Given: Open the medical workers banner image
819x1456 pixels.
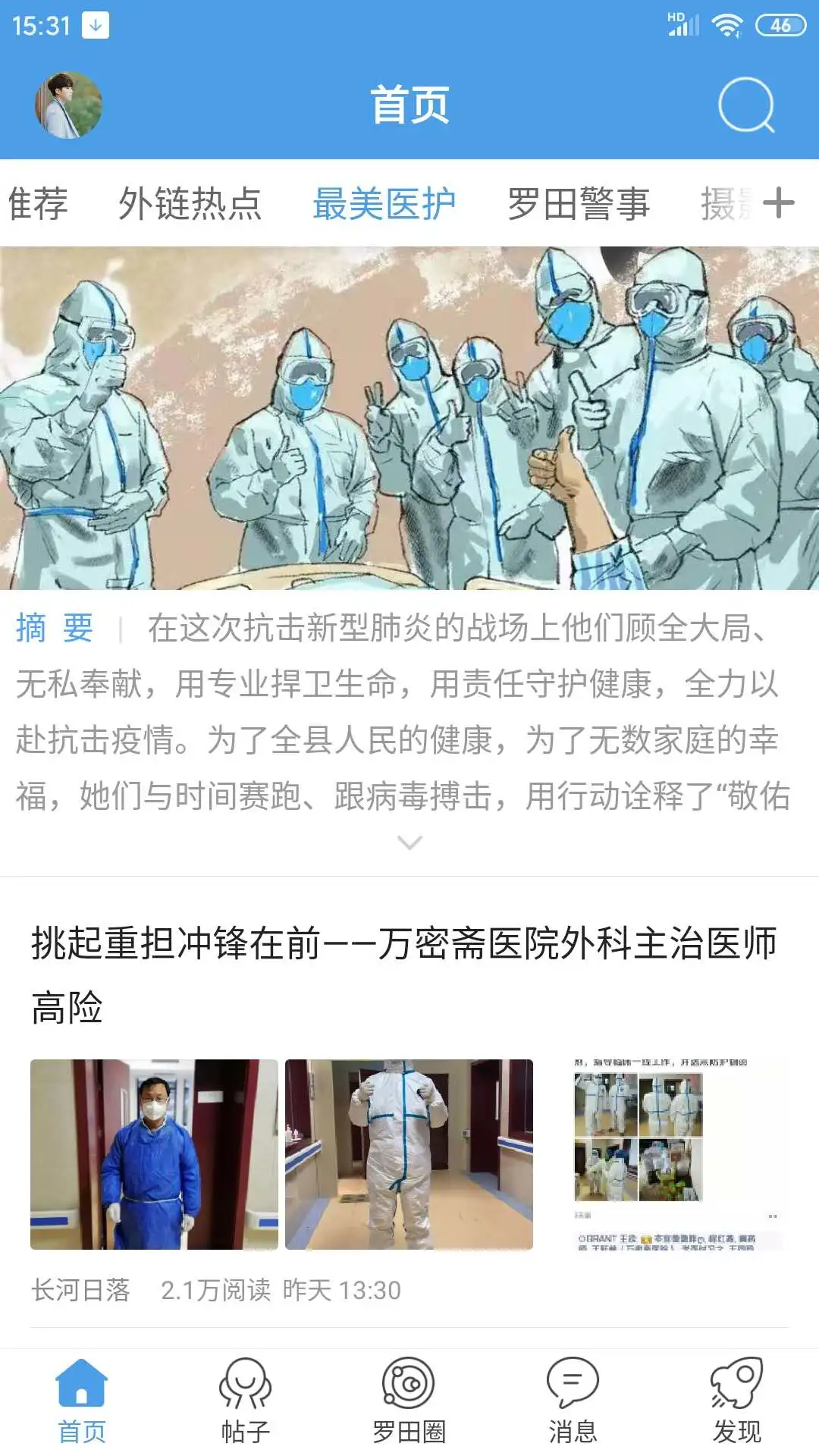Looking at the screenshot, I should click(409, 419).
